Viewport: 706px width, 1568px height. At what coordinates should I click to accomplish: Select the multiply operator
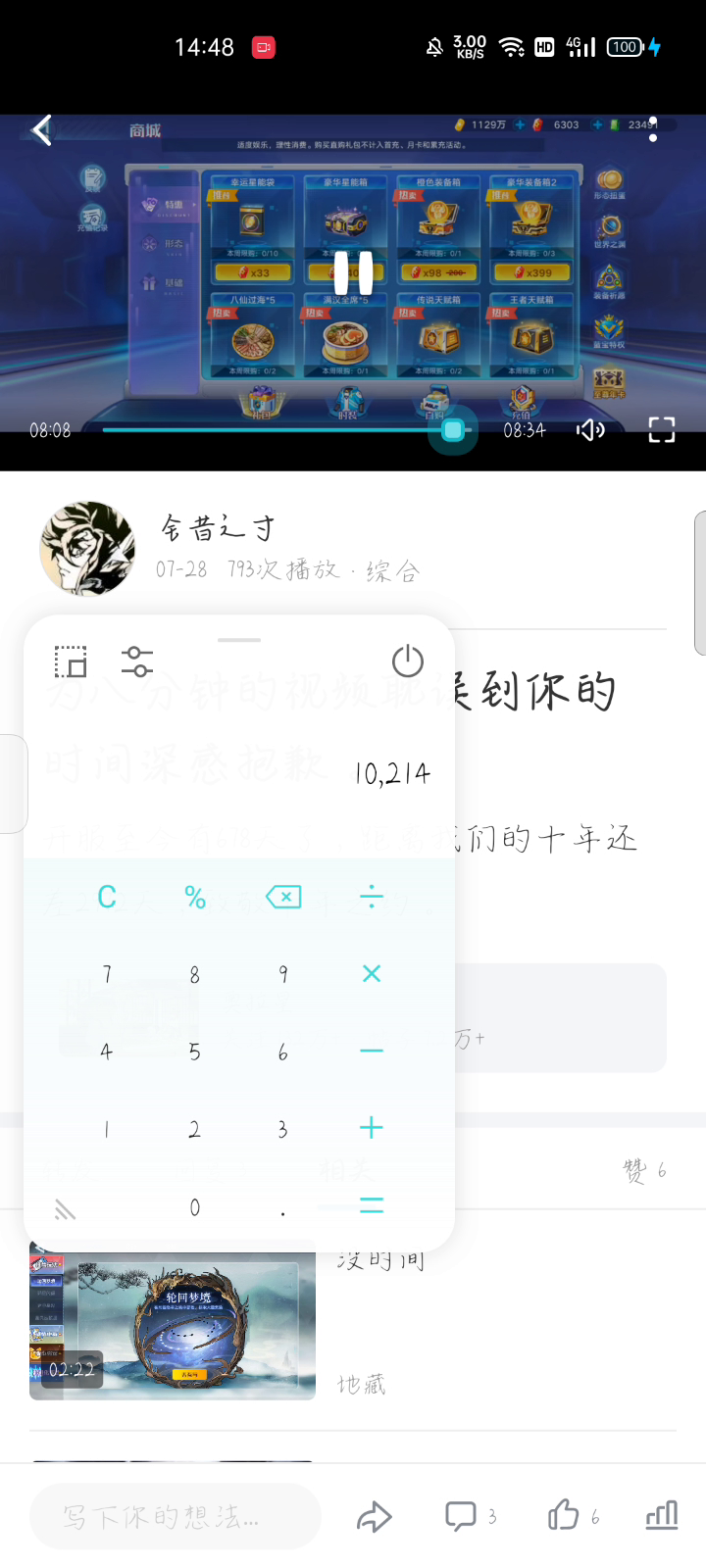pyautogui.click(x=372, y=973)
